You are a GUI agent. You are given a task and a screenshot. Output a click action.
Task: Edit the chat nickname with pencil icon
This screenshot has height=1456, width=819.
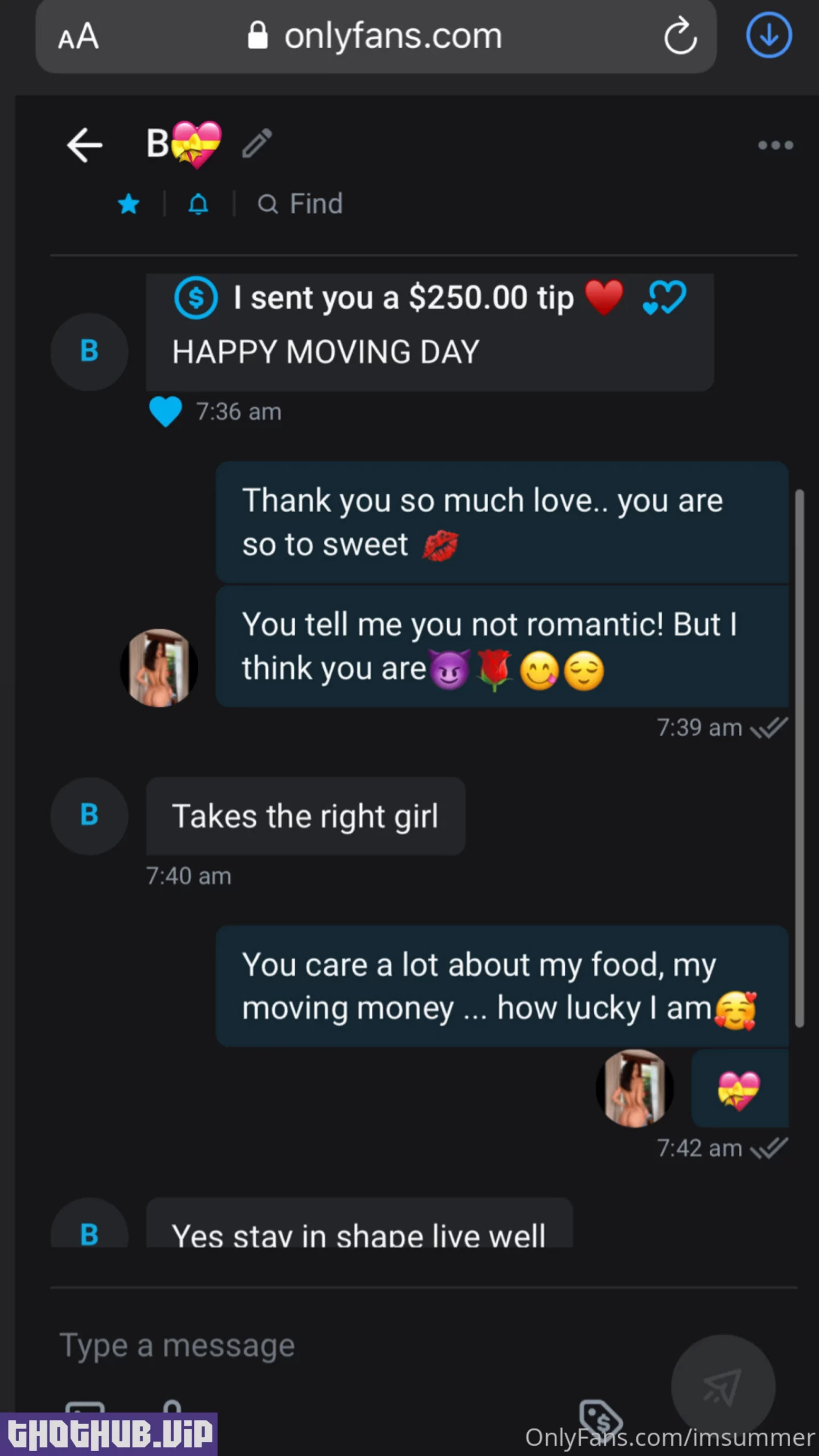[257, 143]
